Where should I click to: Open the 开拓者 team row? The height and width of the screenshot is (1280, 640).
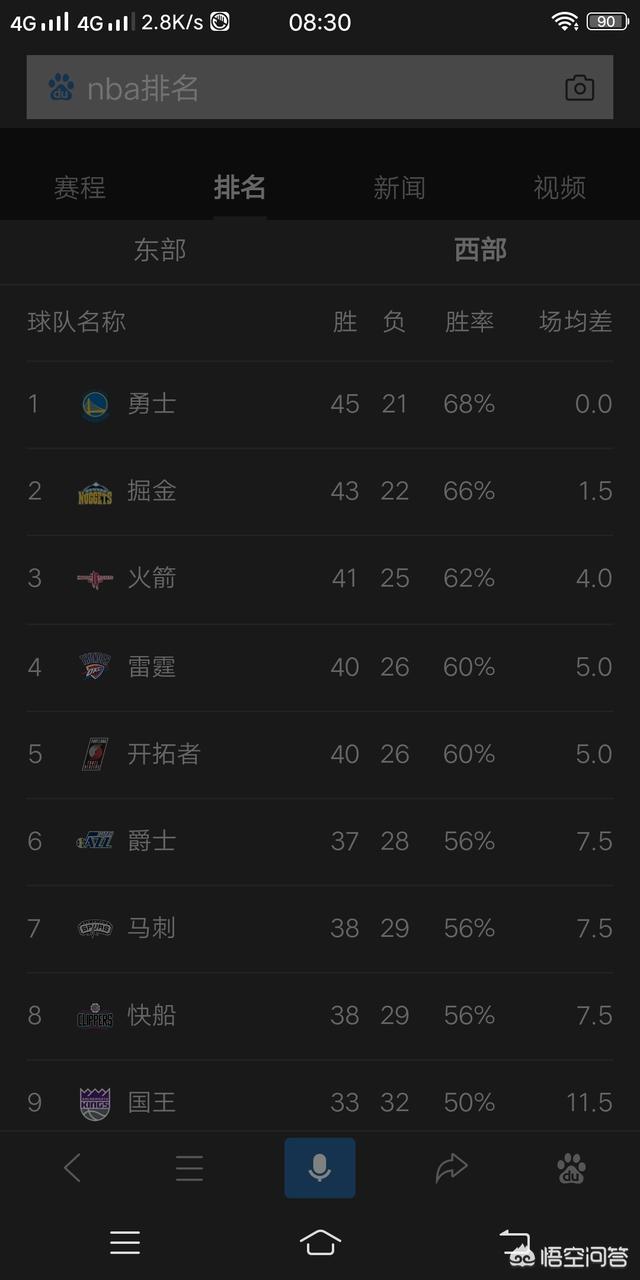(x=320, y=754)
